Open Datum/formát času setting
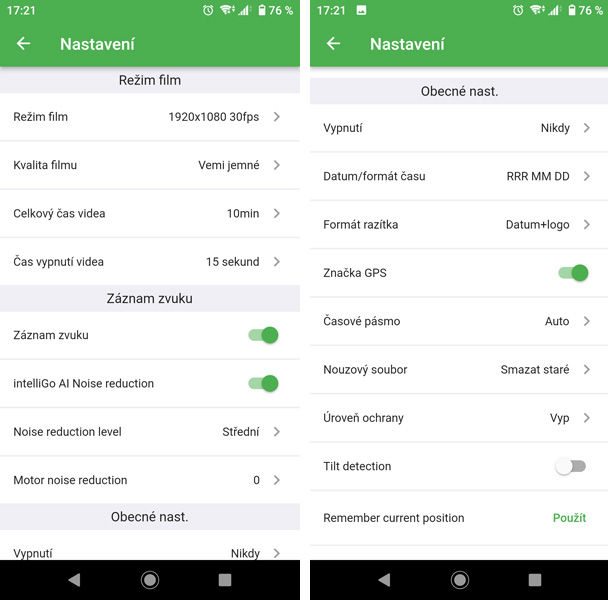Viewport: 608px width, 600px height. pyautogui.click(x=458, y=176)
